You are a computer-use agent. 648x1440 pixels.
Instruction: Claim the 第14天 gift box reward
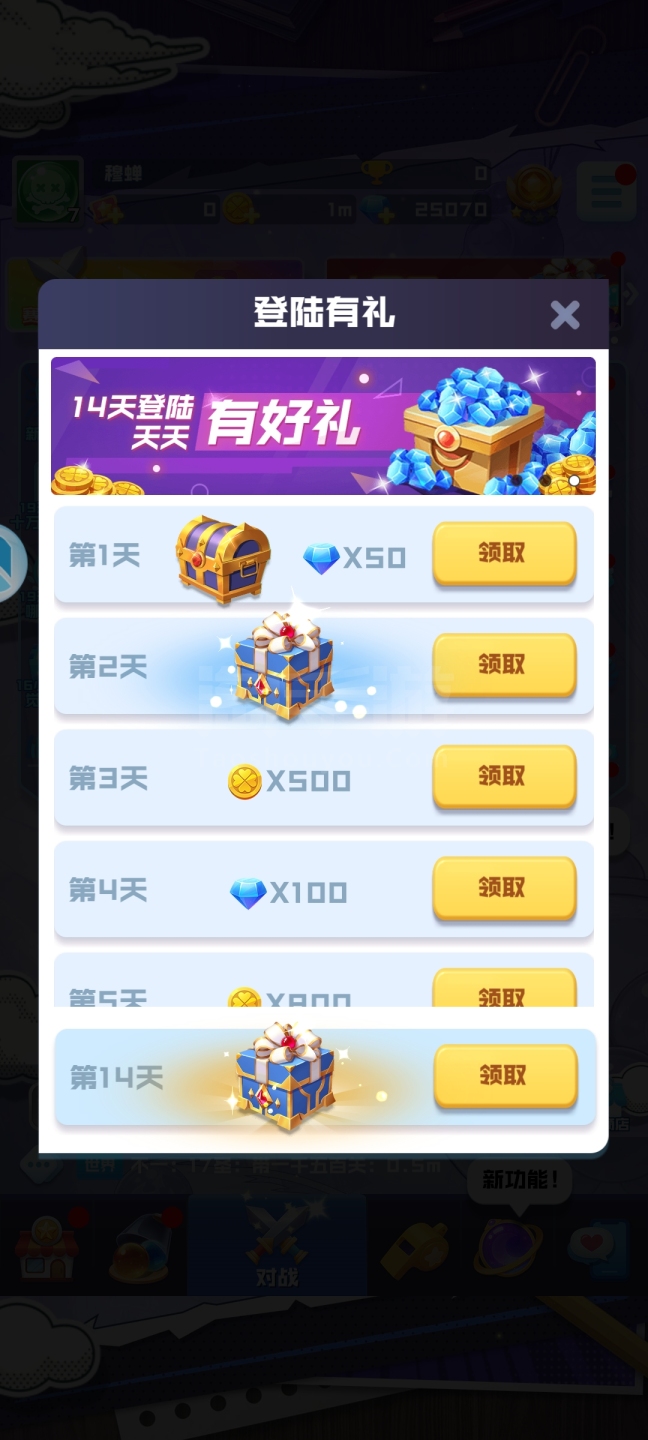click(x=505, y=1076)
